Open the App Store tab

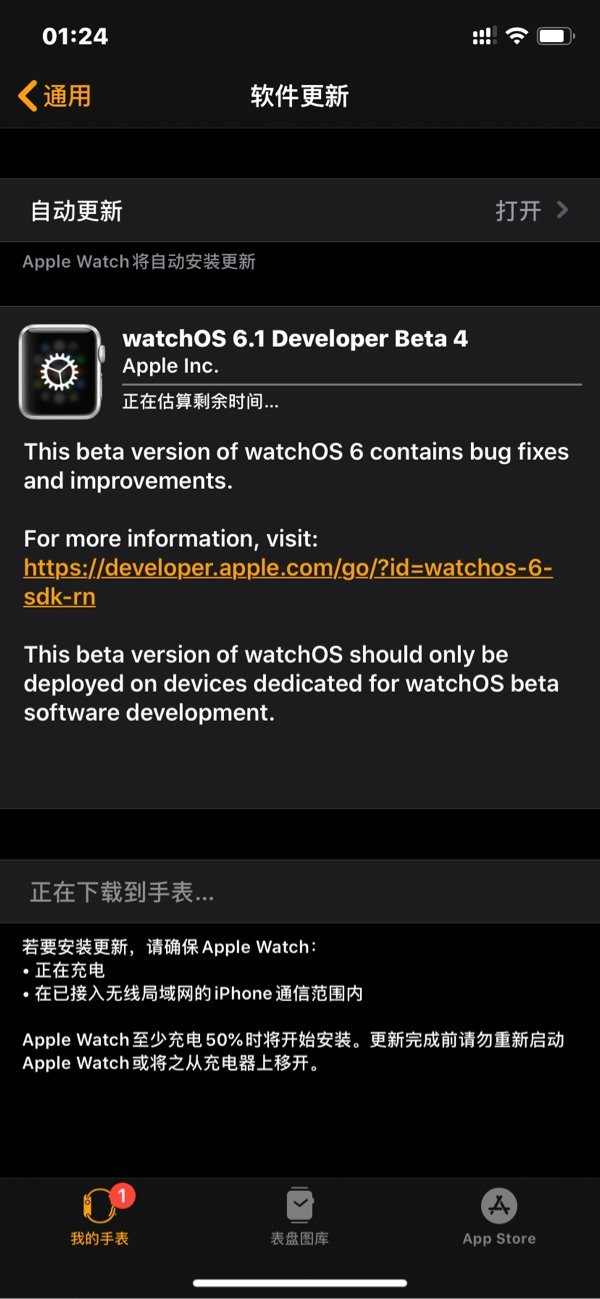[x=499, y=1215]
